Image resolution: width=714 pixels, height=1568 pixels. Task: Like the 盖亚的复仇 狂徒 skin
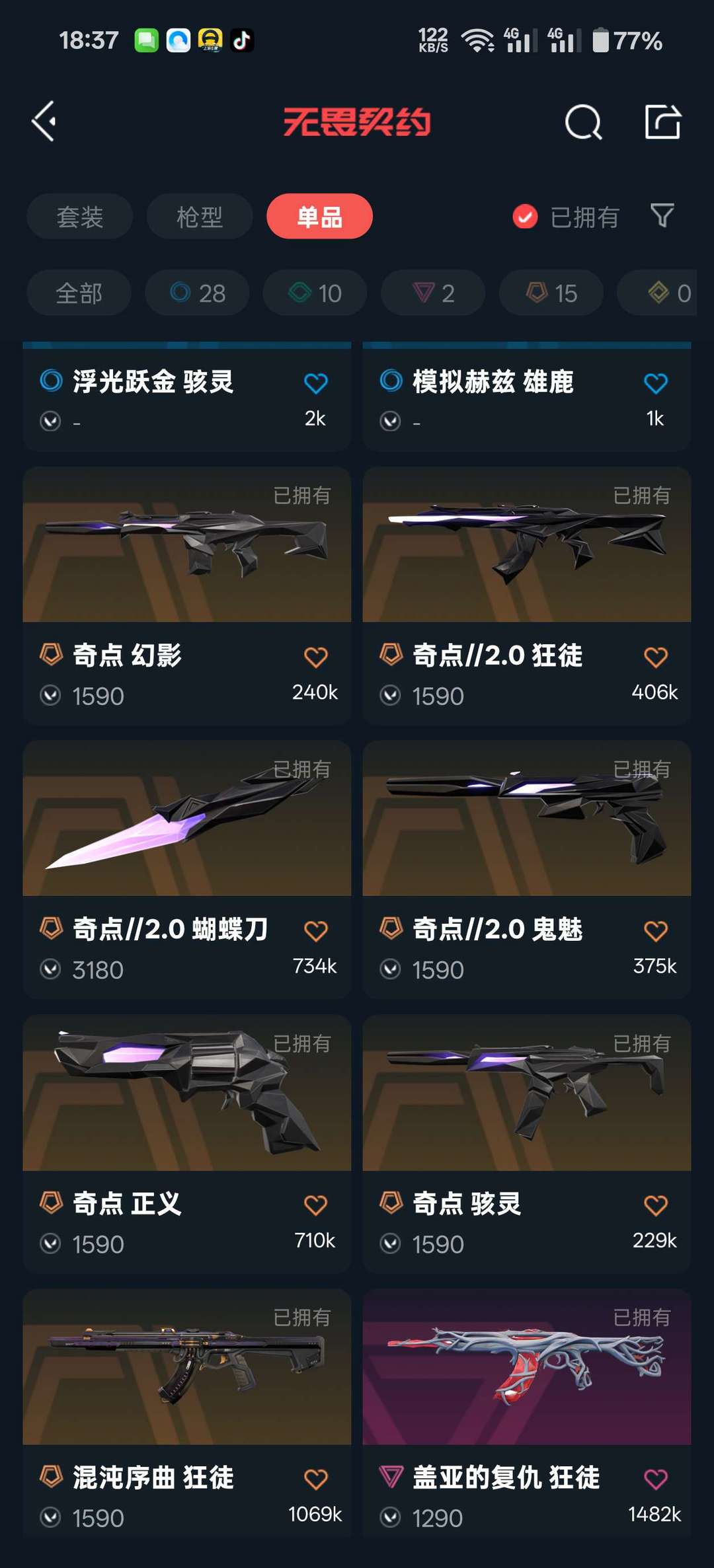[655, 1479]
